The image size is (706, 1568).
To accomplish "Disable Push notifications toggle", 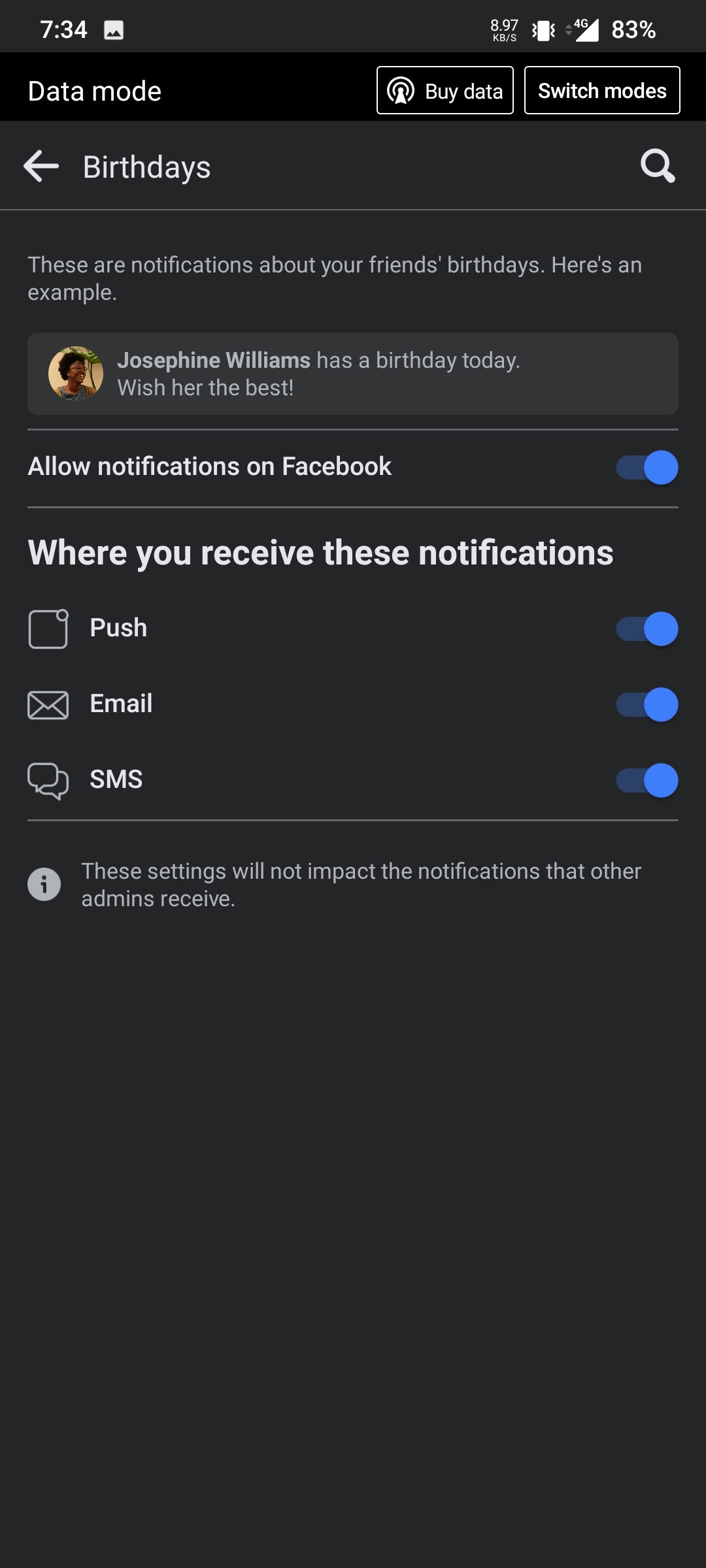I will coord(647,629).
